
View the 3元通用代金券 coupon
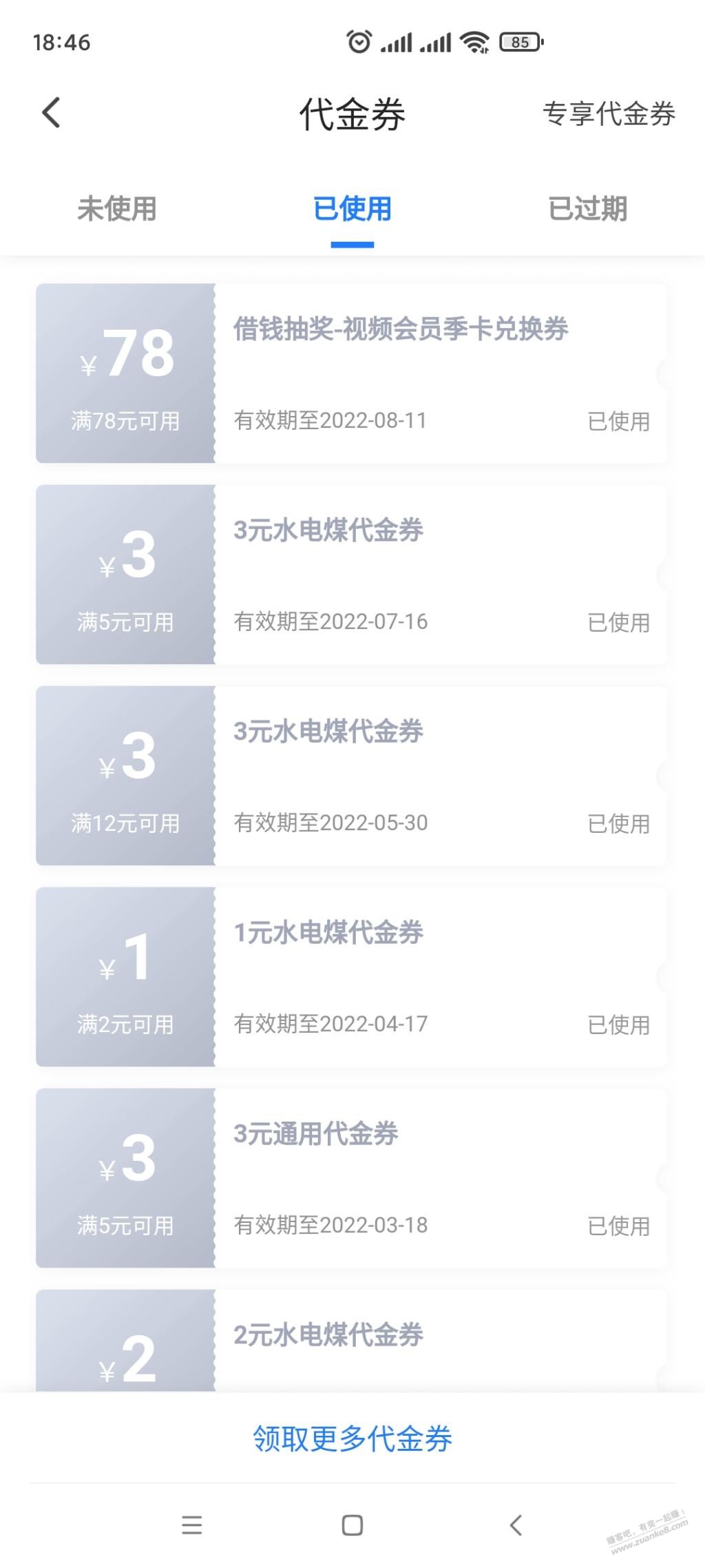pos(351,1178)
